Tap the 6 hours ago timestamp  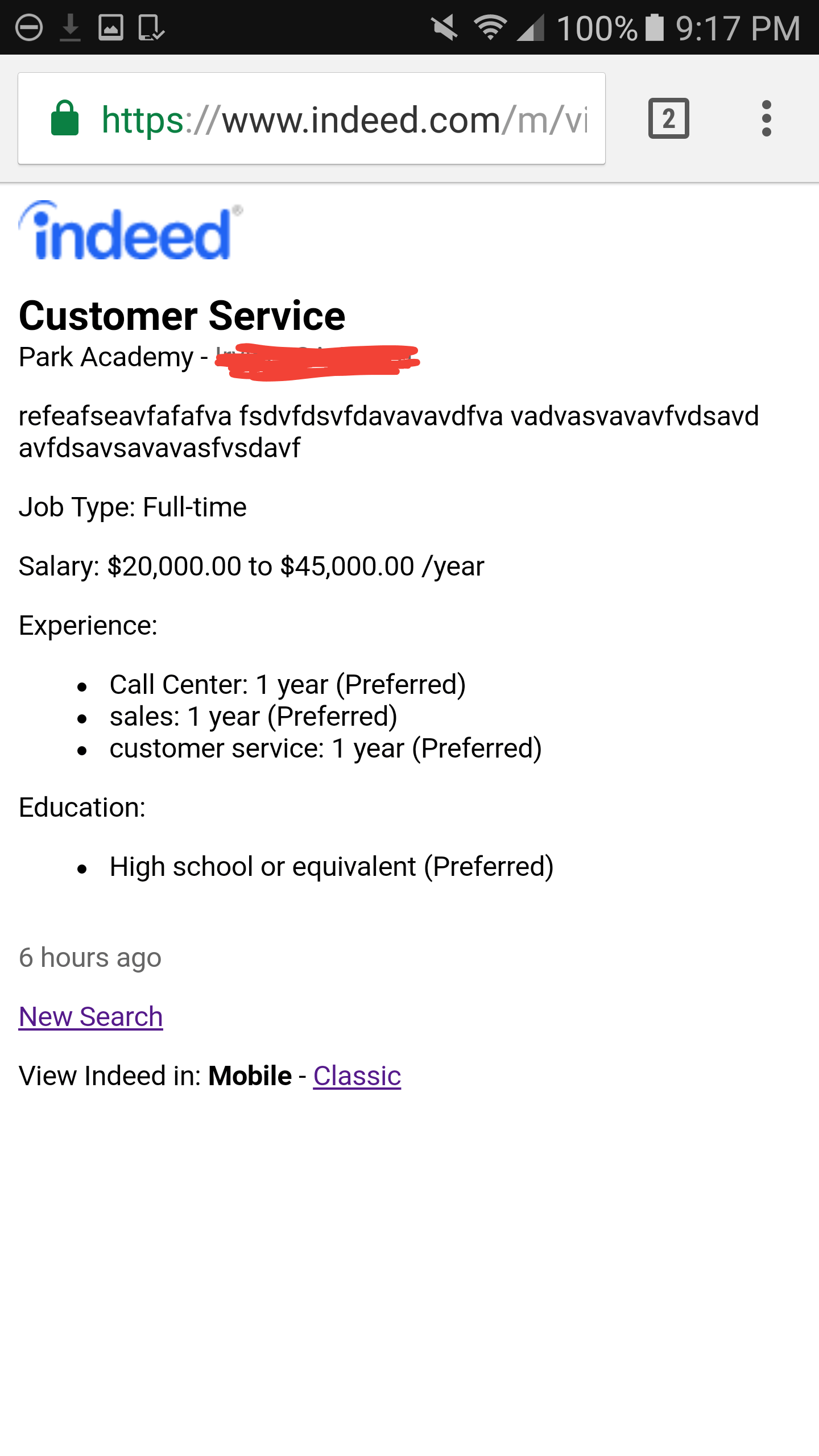(89, 957)
